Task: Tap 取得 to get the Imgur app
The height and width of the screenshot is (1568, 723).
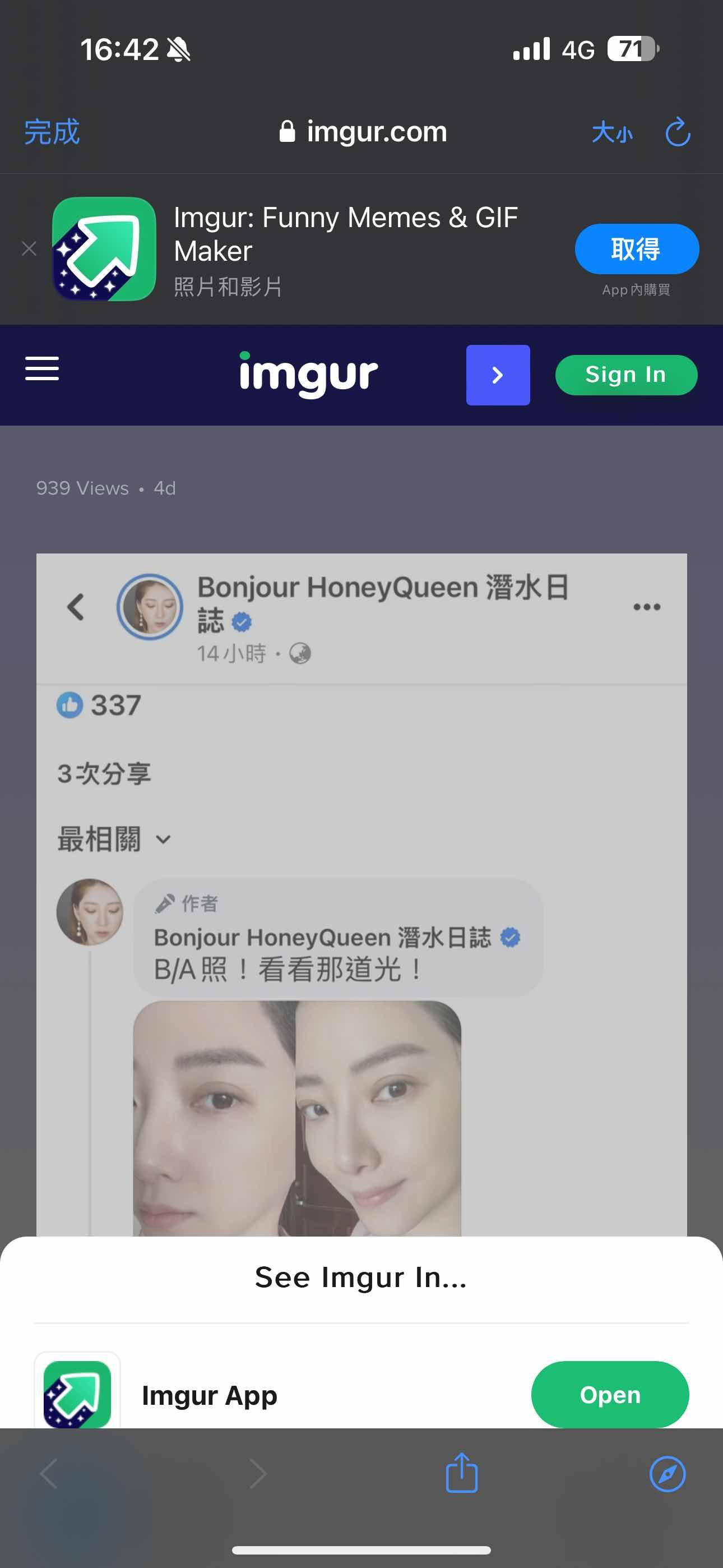Action: tap(636, 249)
